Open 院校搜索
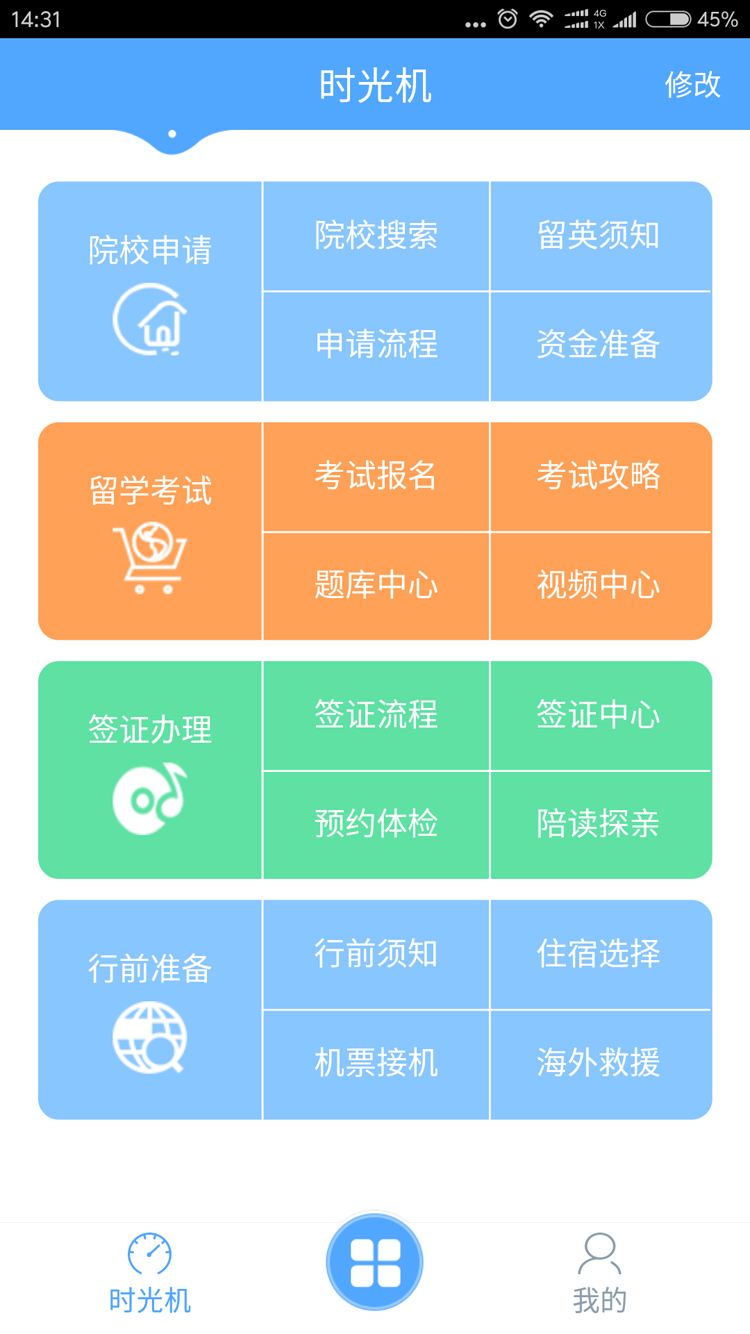Image resolution: width=750 pixels, height=1334 pixels. (376, 236)
